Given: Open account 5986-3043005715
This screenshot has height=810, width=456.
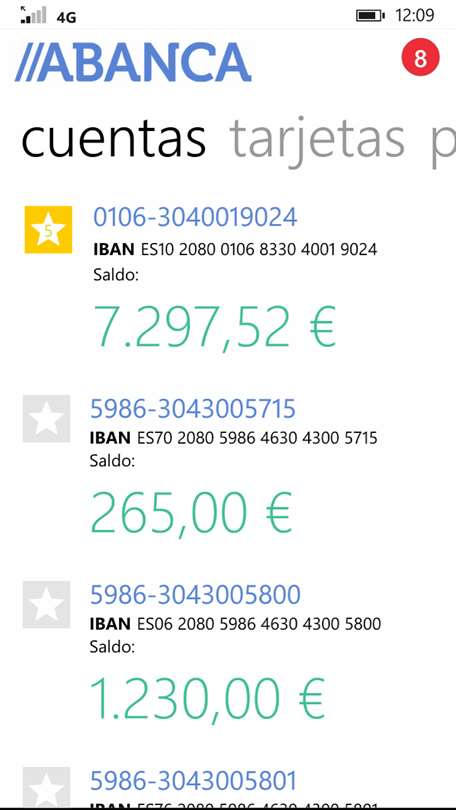Looking at the screenshot, I should (193, 409).
